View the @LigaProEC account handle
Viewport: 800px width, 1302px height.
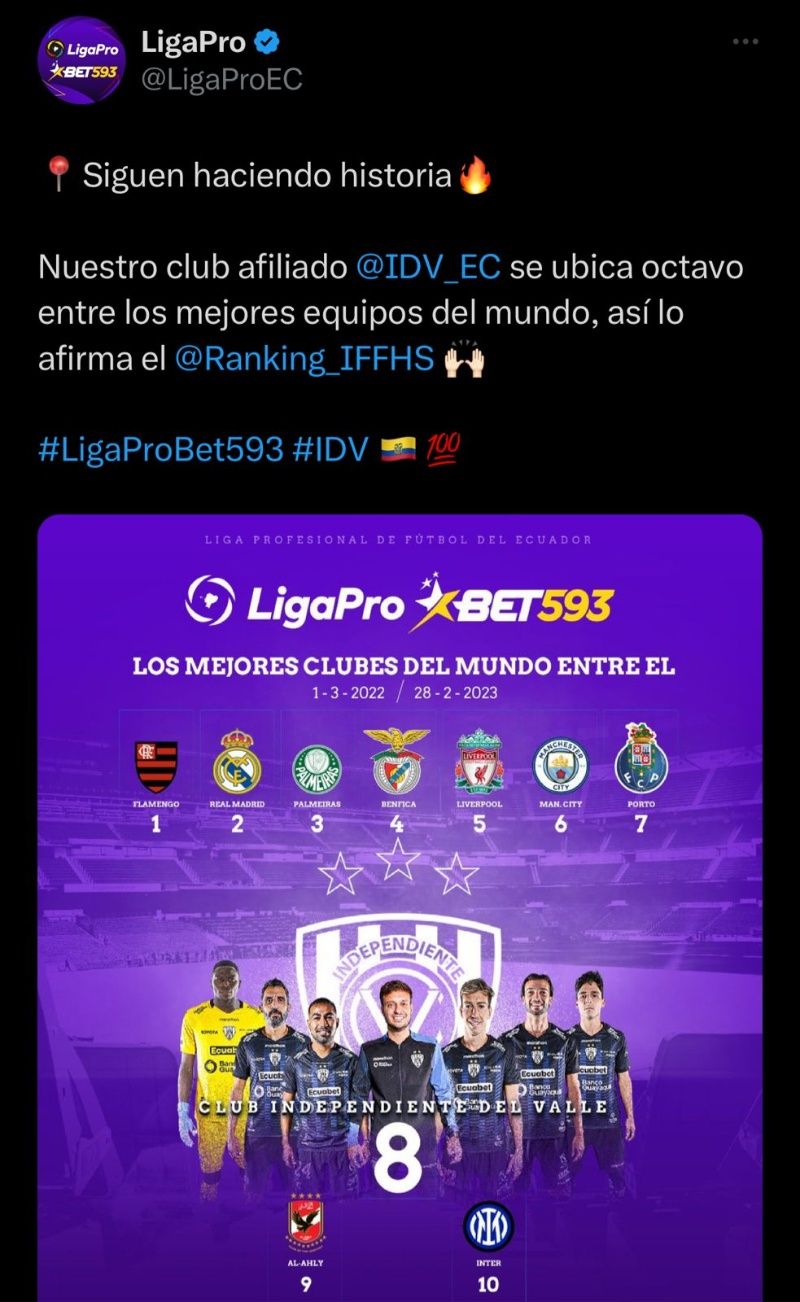pyautogui.click(x=221, y=79)
